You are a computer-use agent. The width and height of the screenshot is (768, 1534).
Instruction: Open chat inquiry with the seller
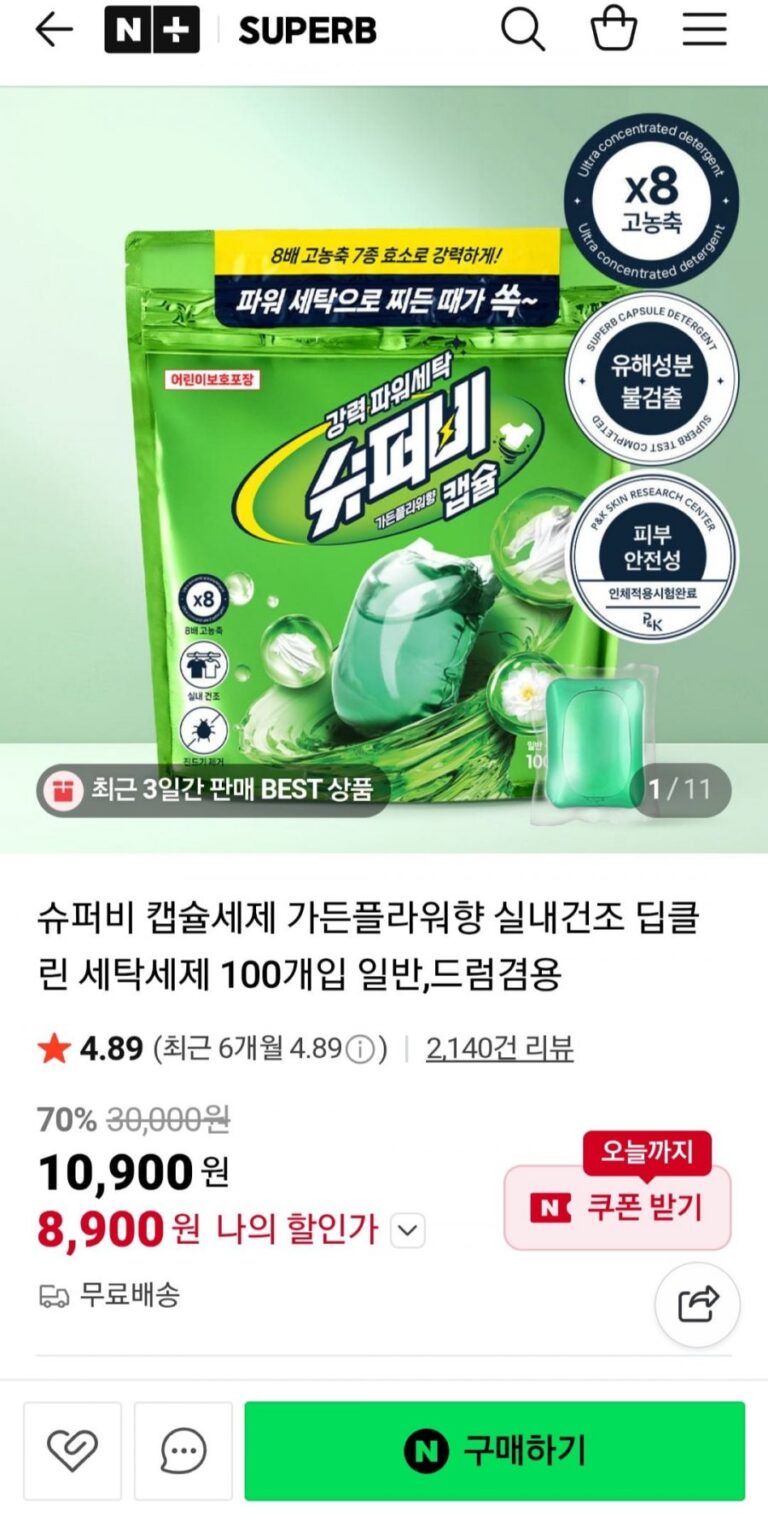[x=183, y=1451]
